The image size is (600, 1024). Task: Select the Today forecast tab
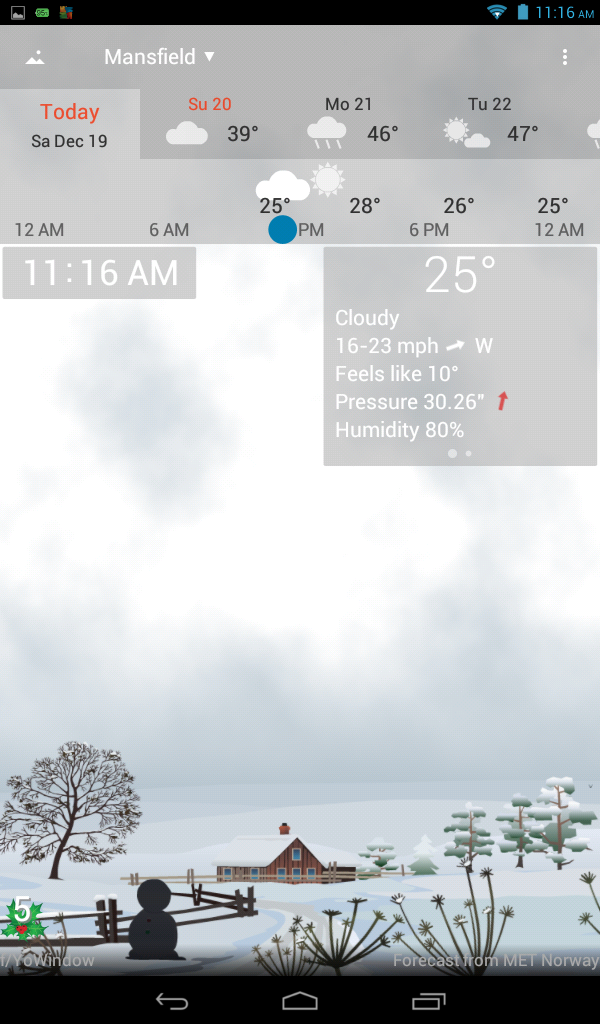point(70,125)
